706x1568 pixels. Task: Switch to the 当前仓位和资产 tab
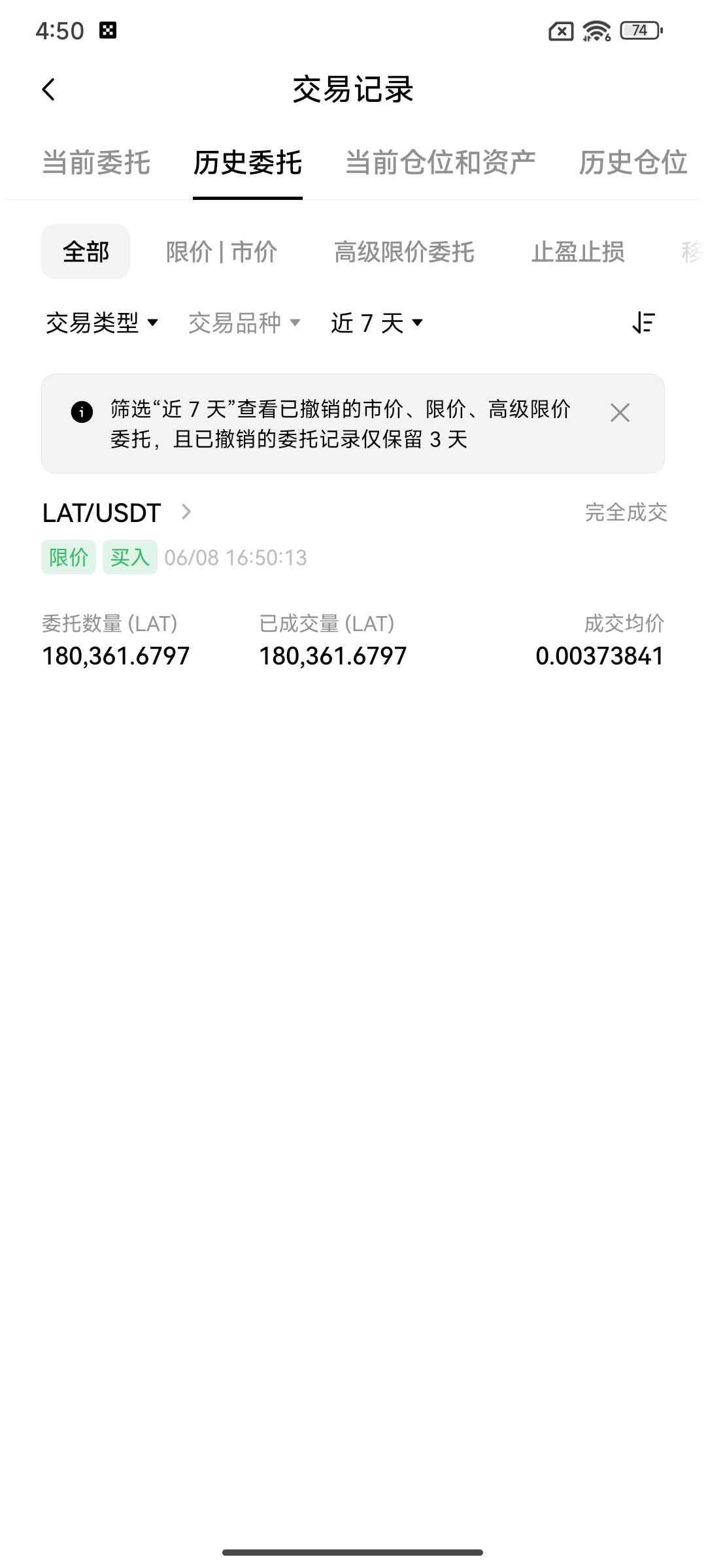tap(440, 163)
